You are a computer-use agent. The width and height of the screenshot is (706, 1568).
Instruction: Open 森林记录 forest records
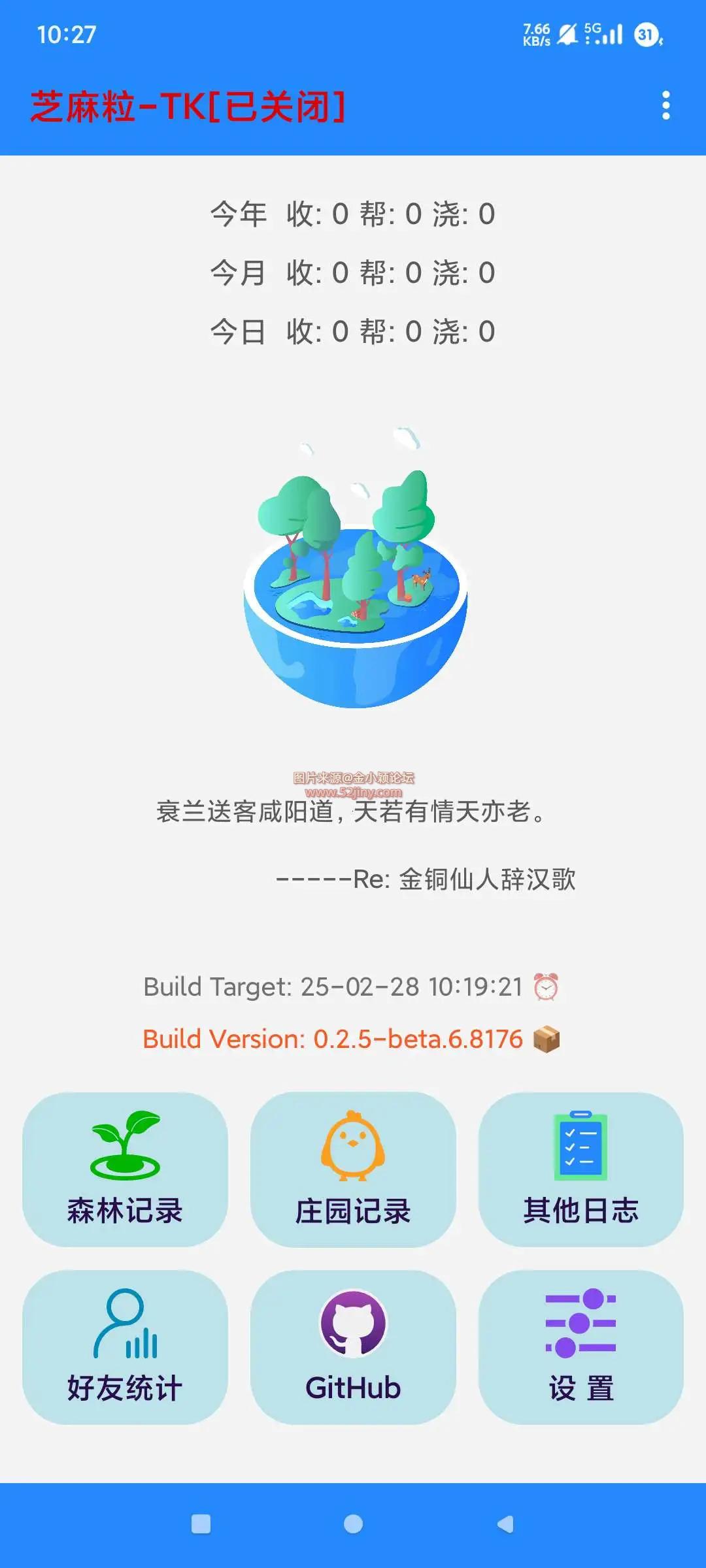(x=125, y=1169)
